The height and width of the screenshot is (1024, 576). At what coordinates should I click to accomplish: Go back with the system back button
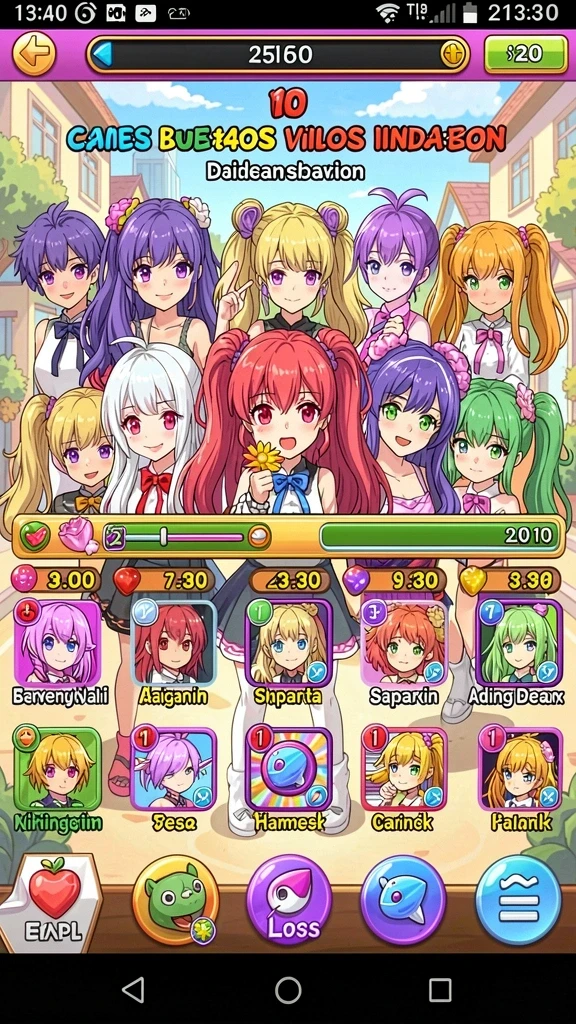coord(134,990)
